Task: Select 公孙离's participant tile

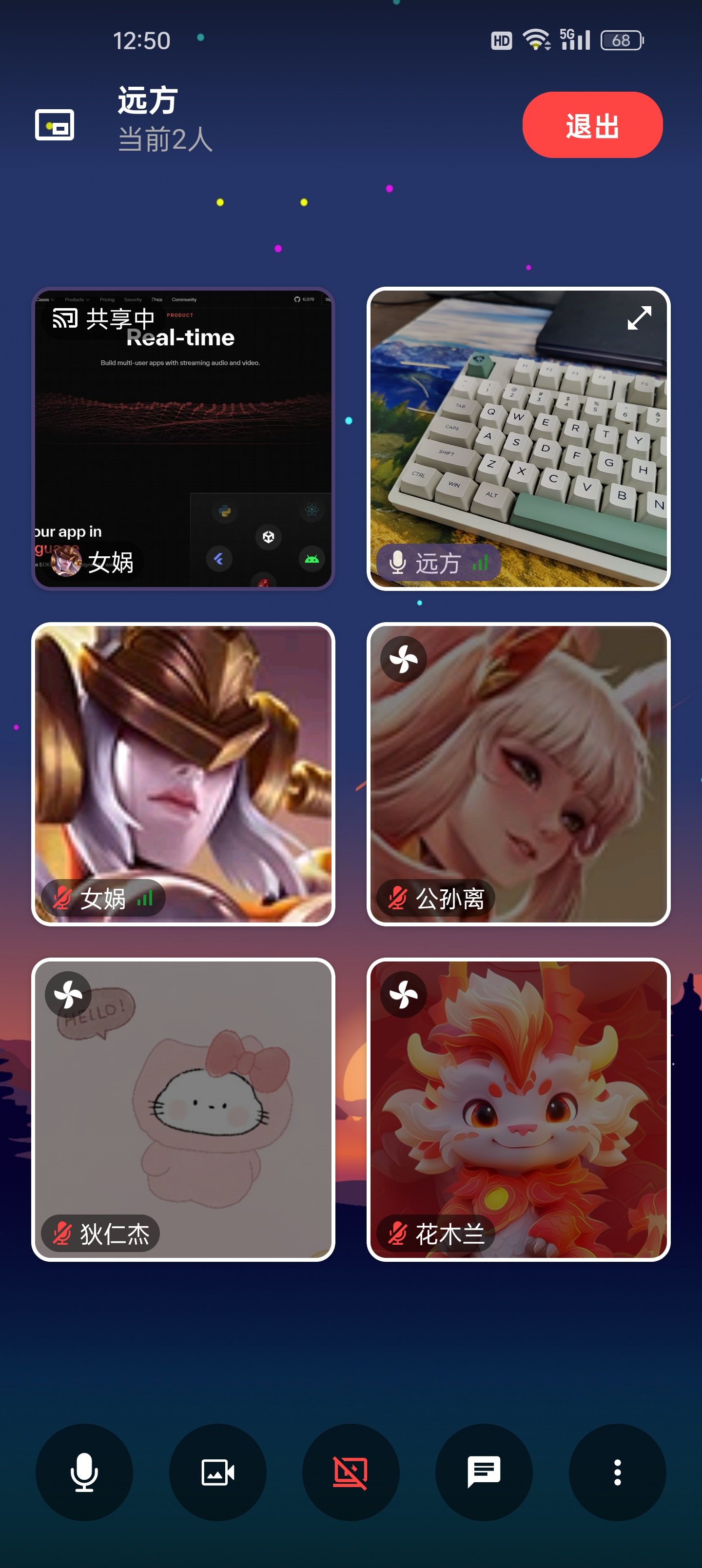Action: coord(518,774)
